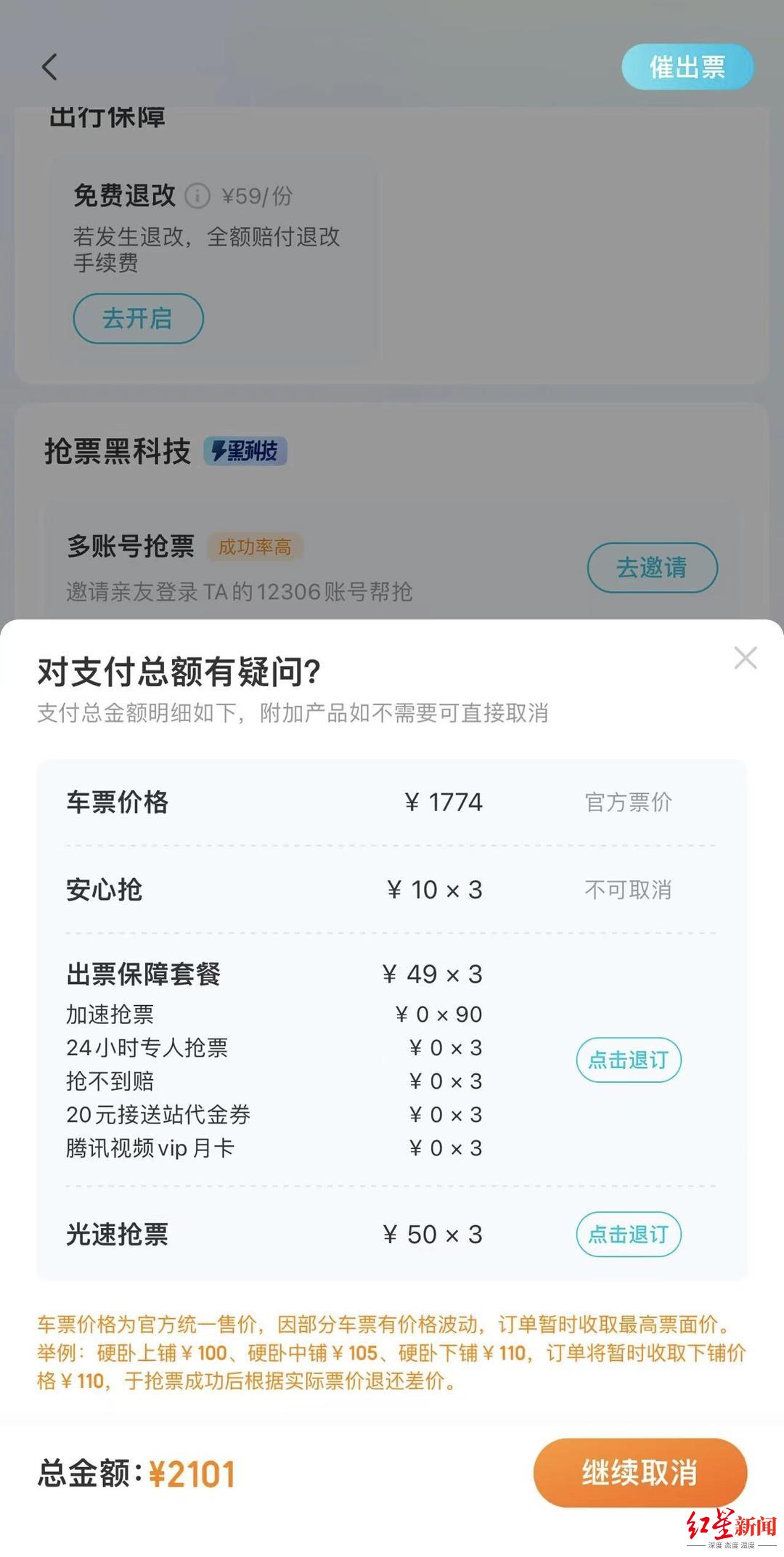Viewport: 784px width, 1557px height.
Task: Tap 去开启 to enable 免费退改
Action: point(138,318)
